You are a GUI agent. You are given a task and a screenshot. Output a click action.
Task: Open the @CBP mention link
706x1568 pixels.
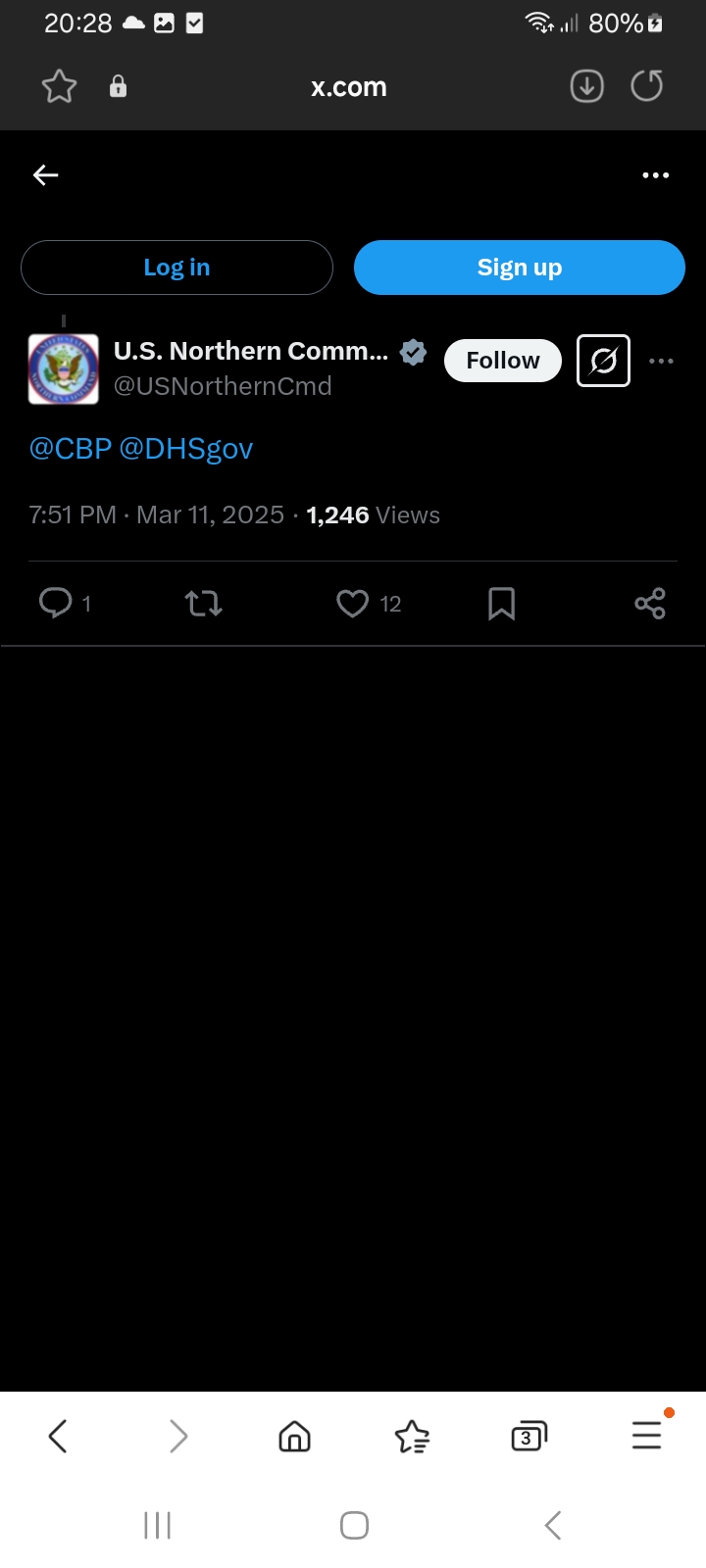click(x=71, y=448)
